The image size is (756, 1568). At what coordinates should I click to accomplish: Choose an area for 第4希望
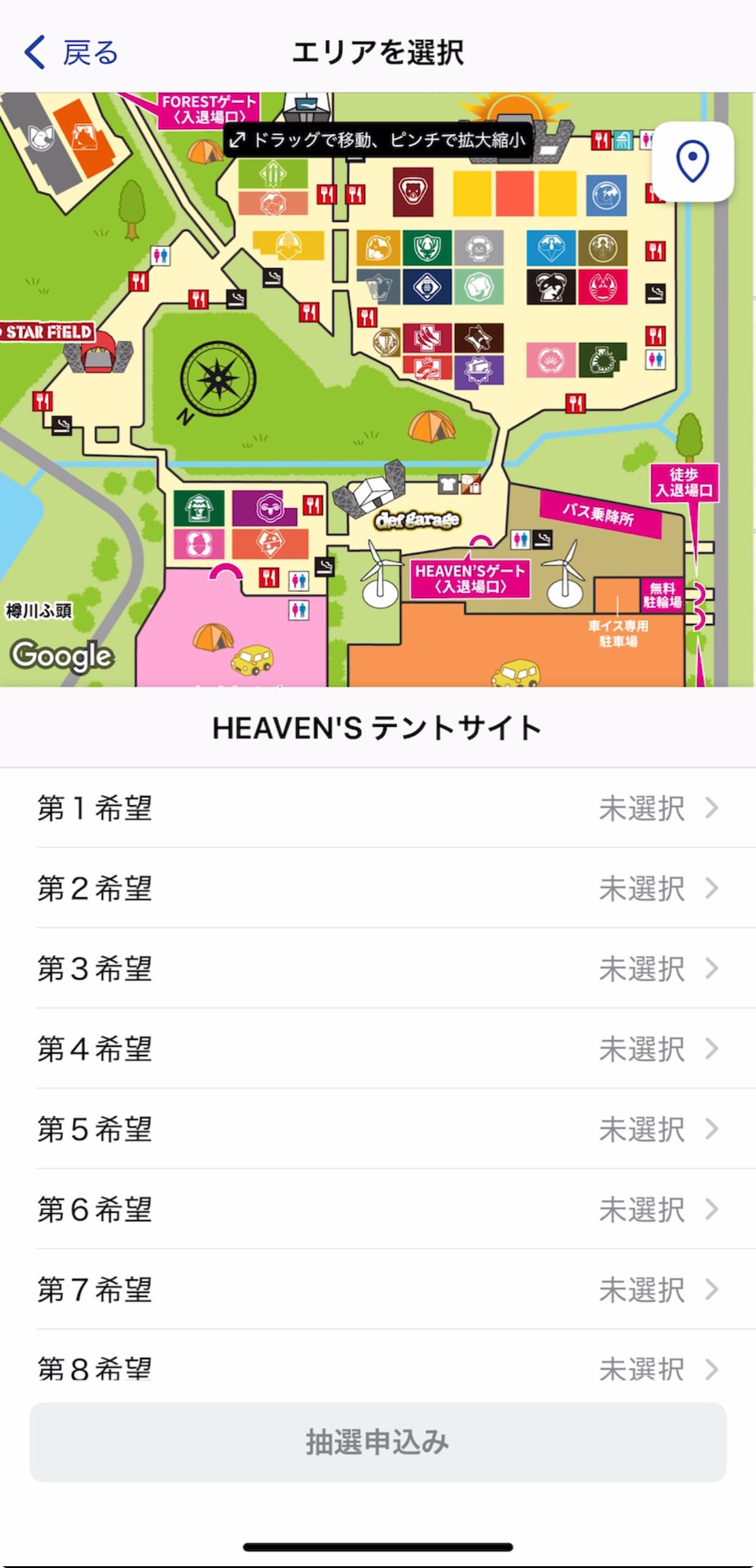(378, 1049)
